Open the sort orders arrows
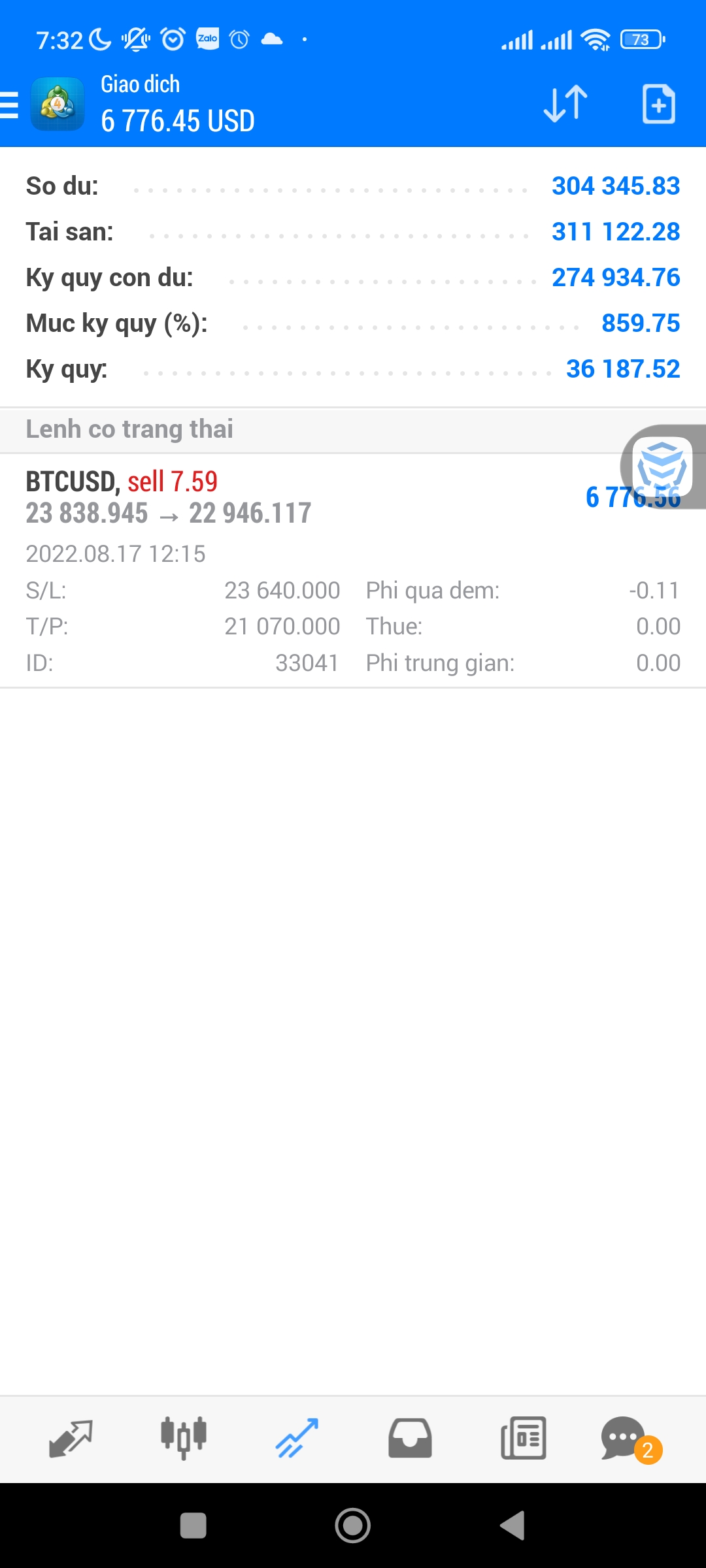This screenshot has height=1568, width=706. 565,104
